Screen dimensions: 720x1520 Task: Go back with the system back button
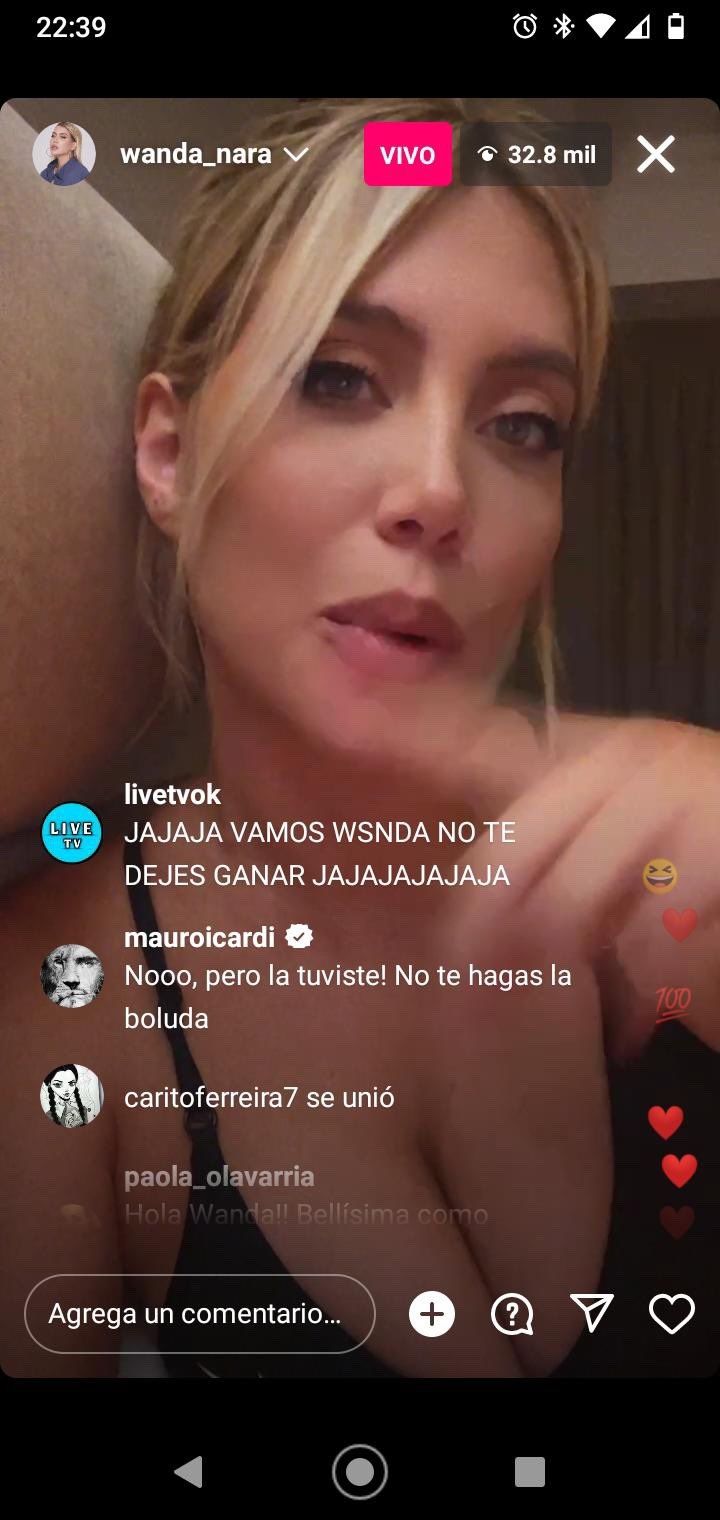[188, 1471]
